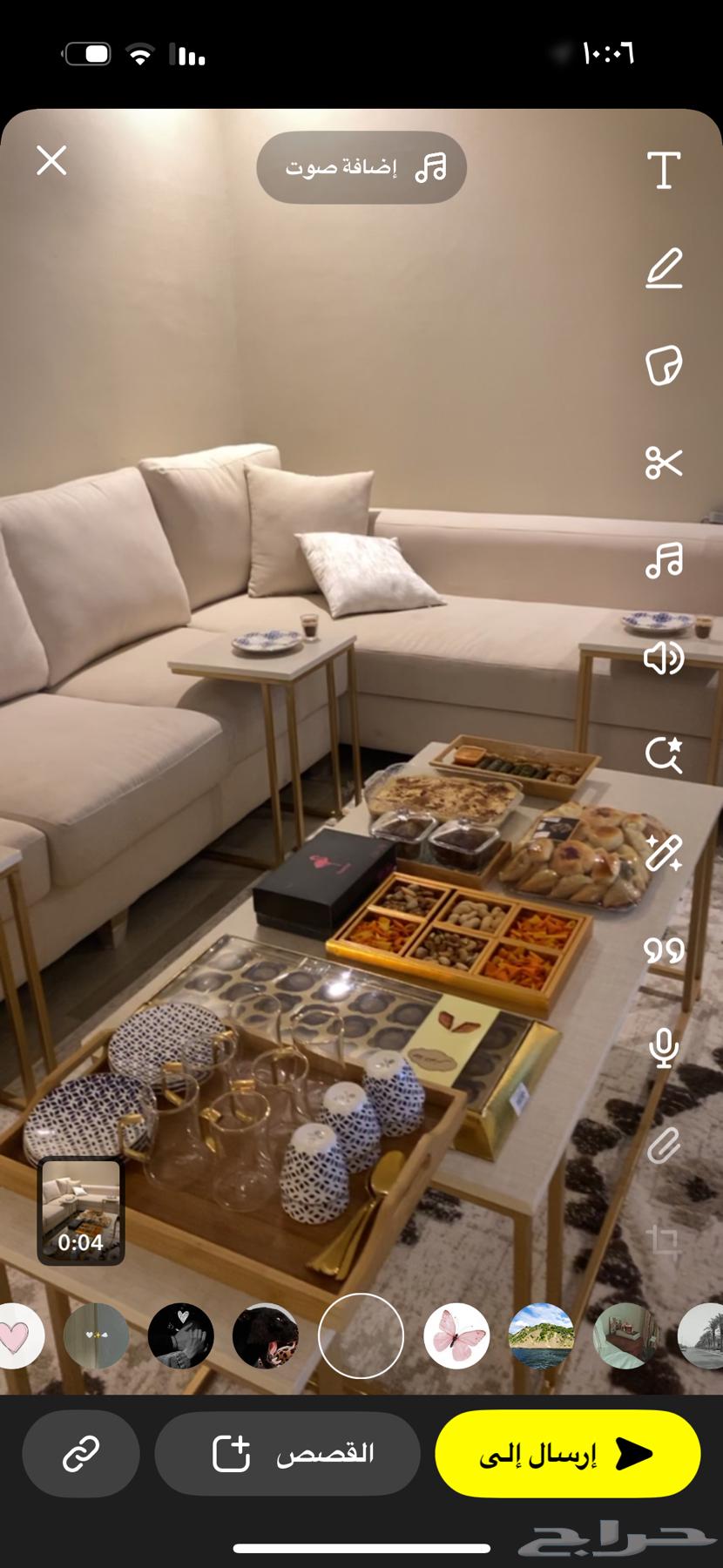Apply the pink butterfly filter
This screenshot has height=1568, width=723.
456,1335
